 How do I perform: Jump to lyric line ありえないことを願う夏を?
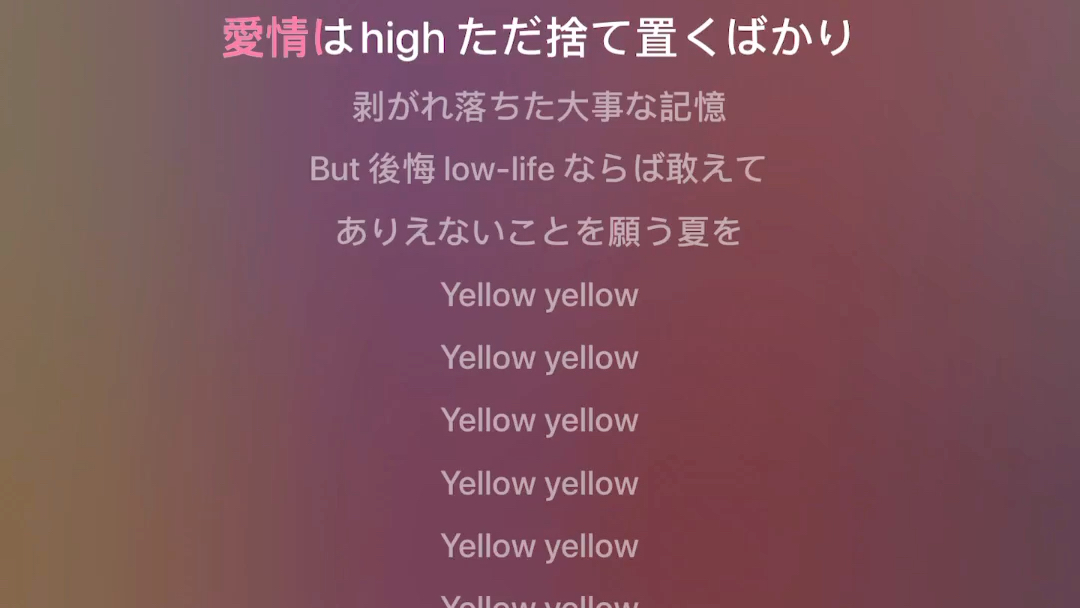pyautogui.click(x=539, y=232)
